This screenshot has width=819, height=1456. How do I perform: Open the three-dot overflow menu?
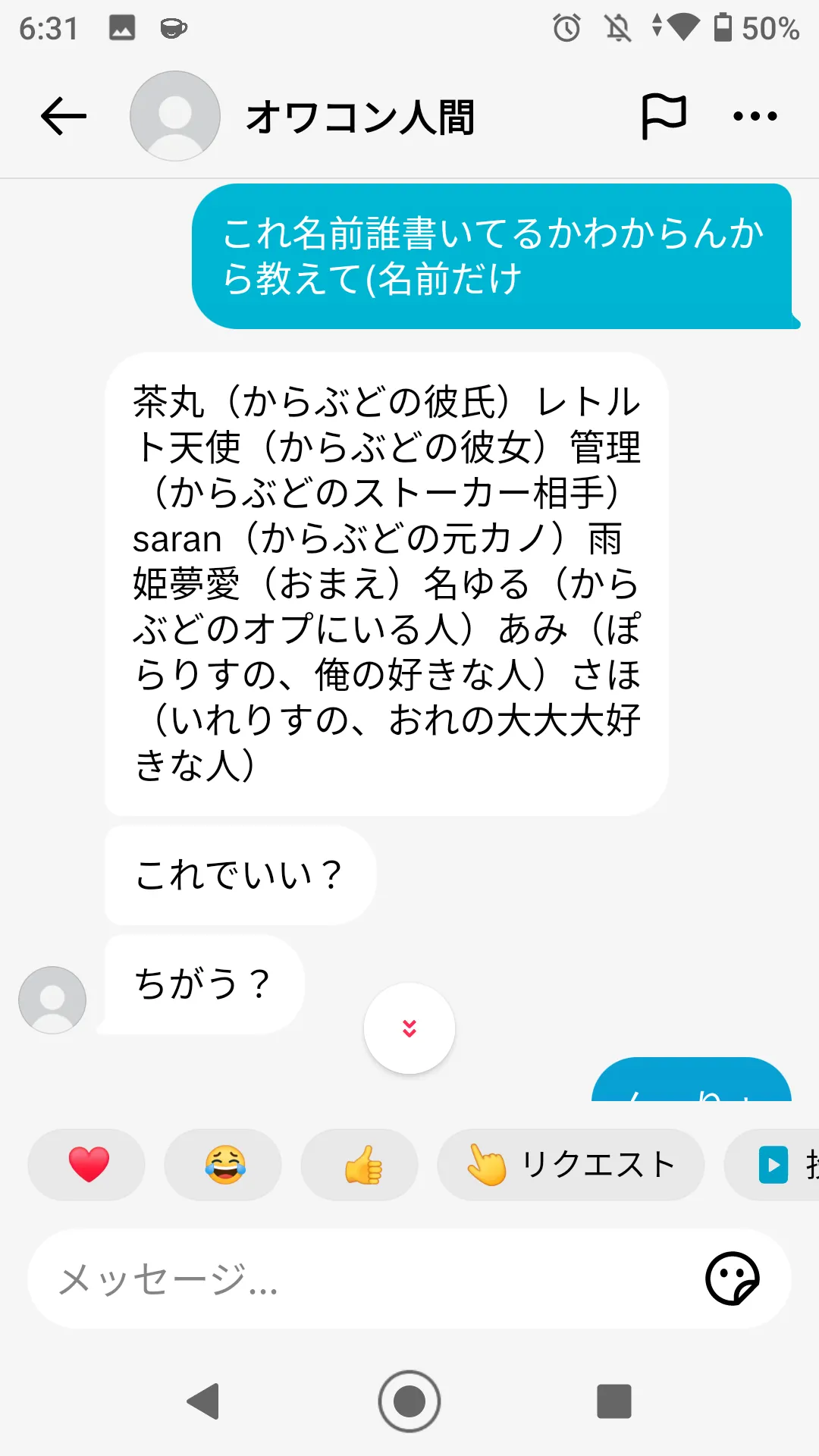tap(755, 116)
